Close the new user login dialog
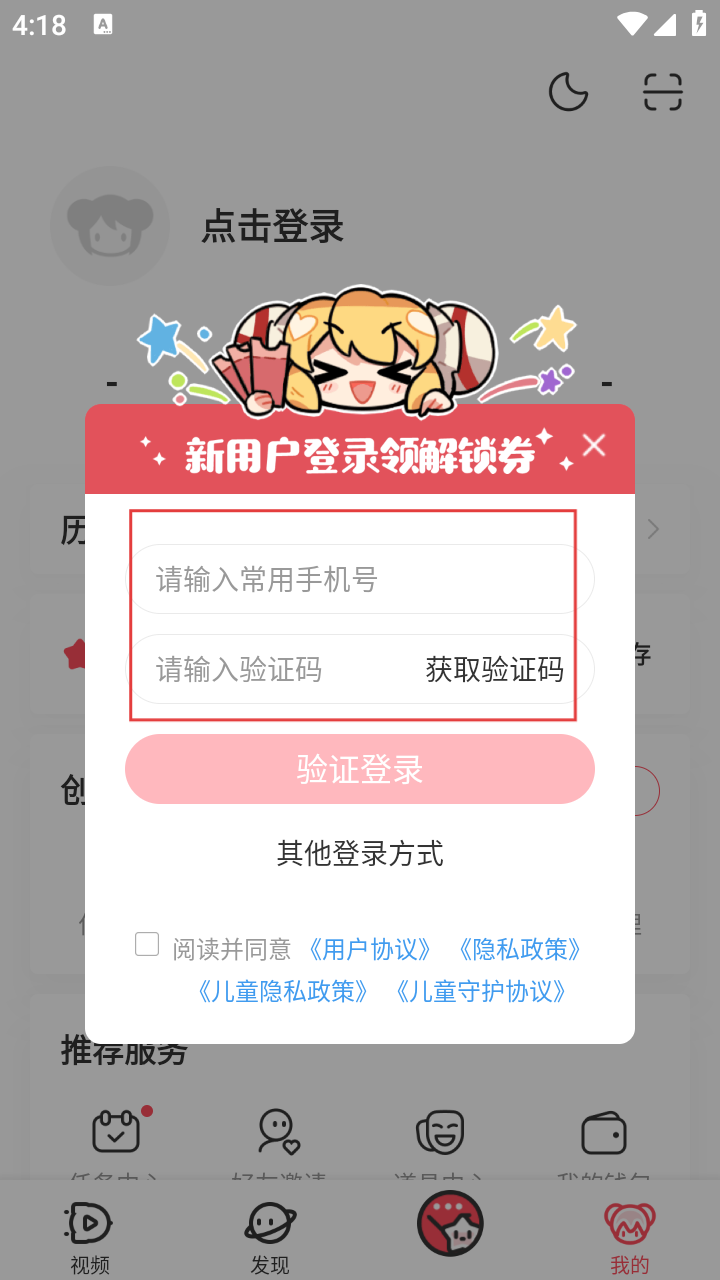The width and height of the screenshot is (720, 1280). coord(594,446)
